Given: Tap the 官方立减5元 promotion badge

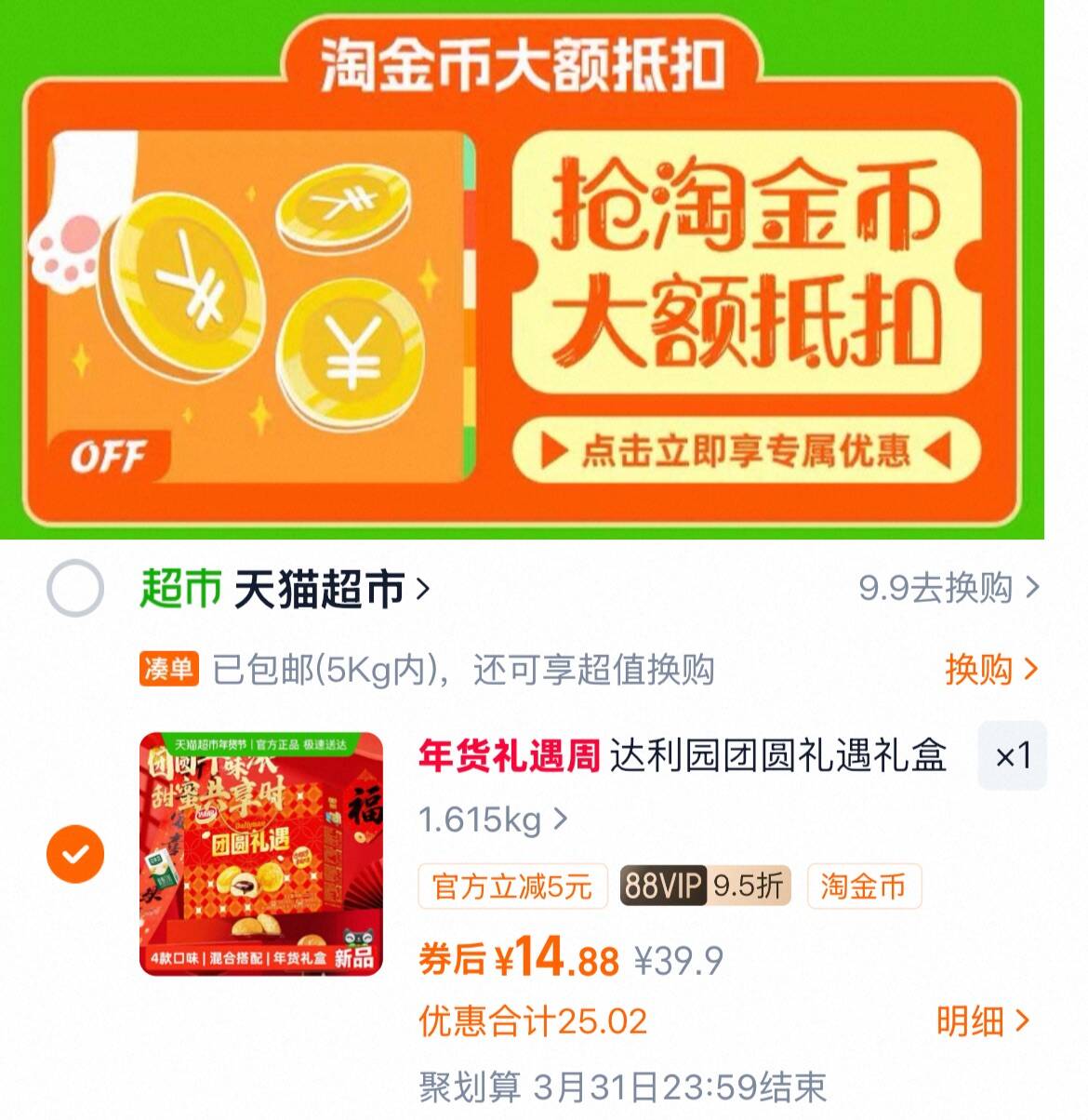Looking at the screenshot, I should [x=511, y=888].
